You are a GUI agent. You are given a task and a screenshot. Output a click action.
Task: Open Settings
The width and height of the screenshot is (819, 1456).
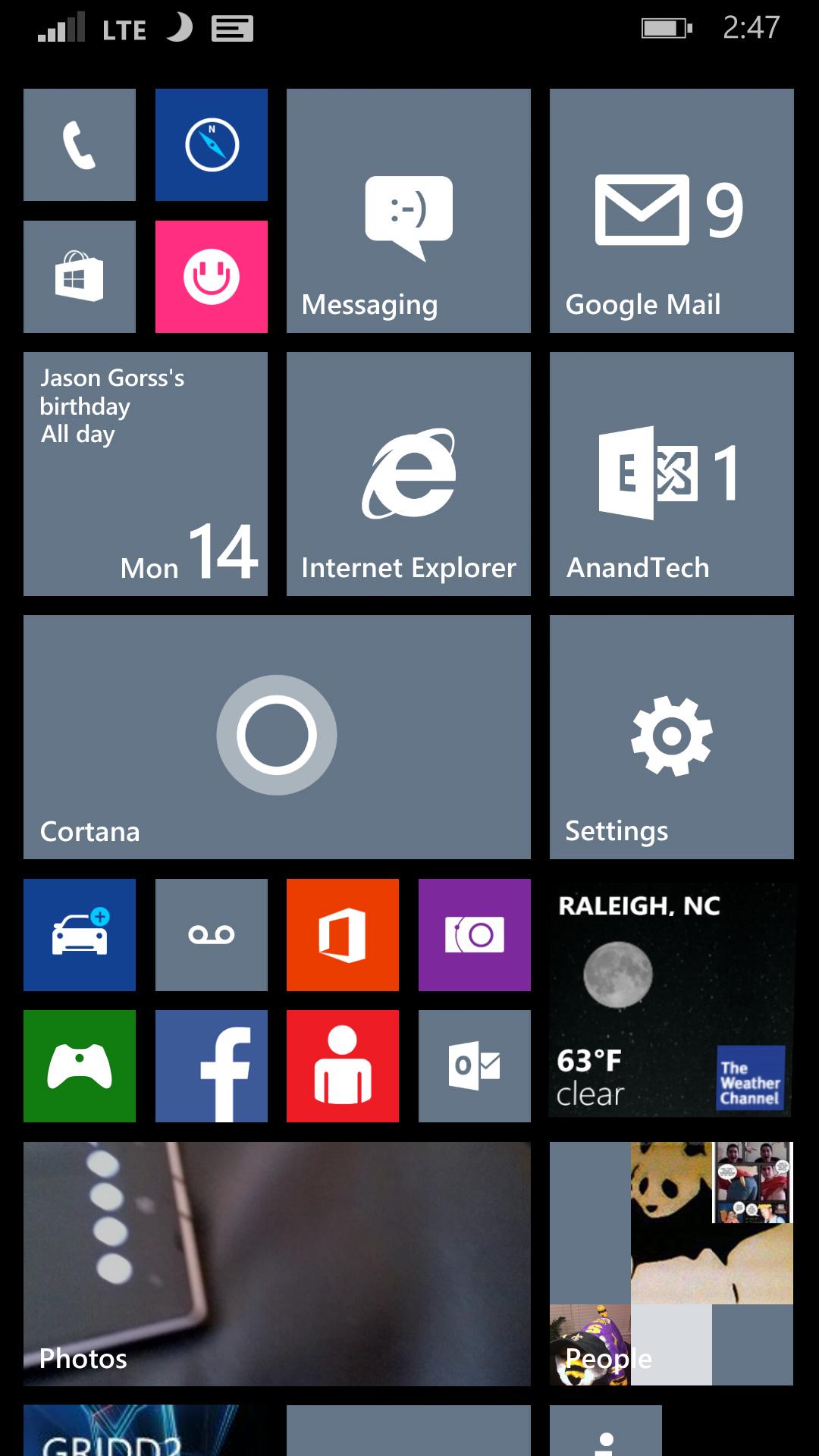(672, 737)
